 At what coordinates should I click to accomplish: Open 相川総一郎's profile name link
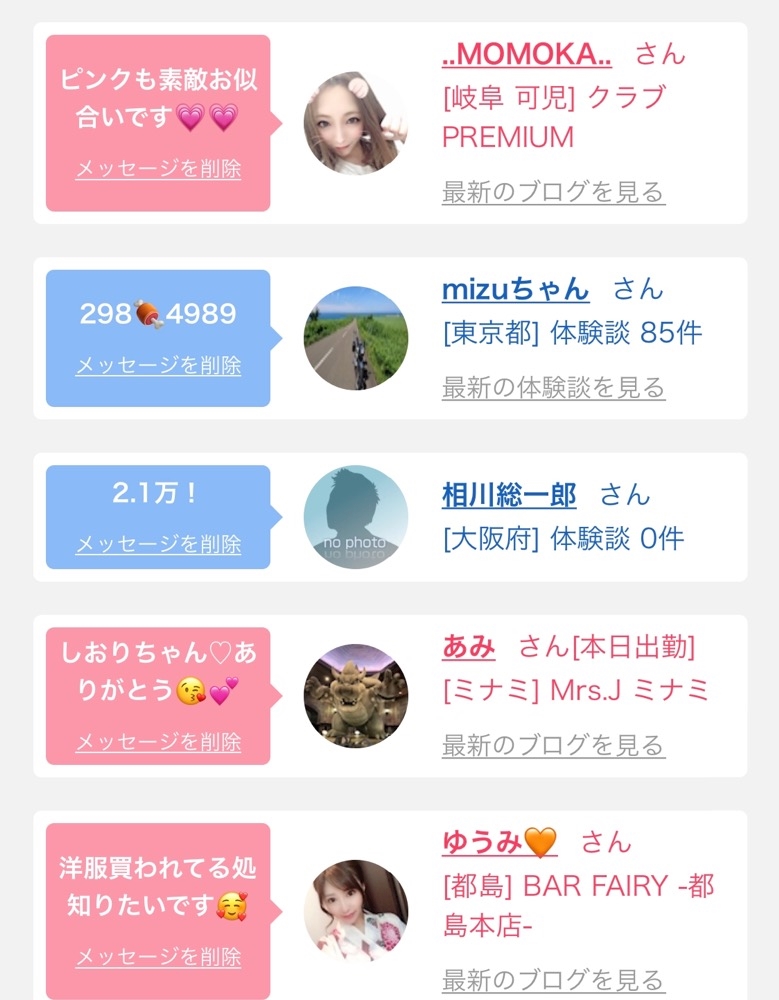[x=509, y=496]
